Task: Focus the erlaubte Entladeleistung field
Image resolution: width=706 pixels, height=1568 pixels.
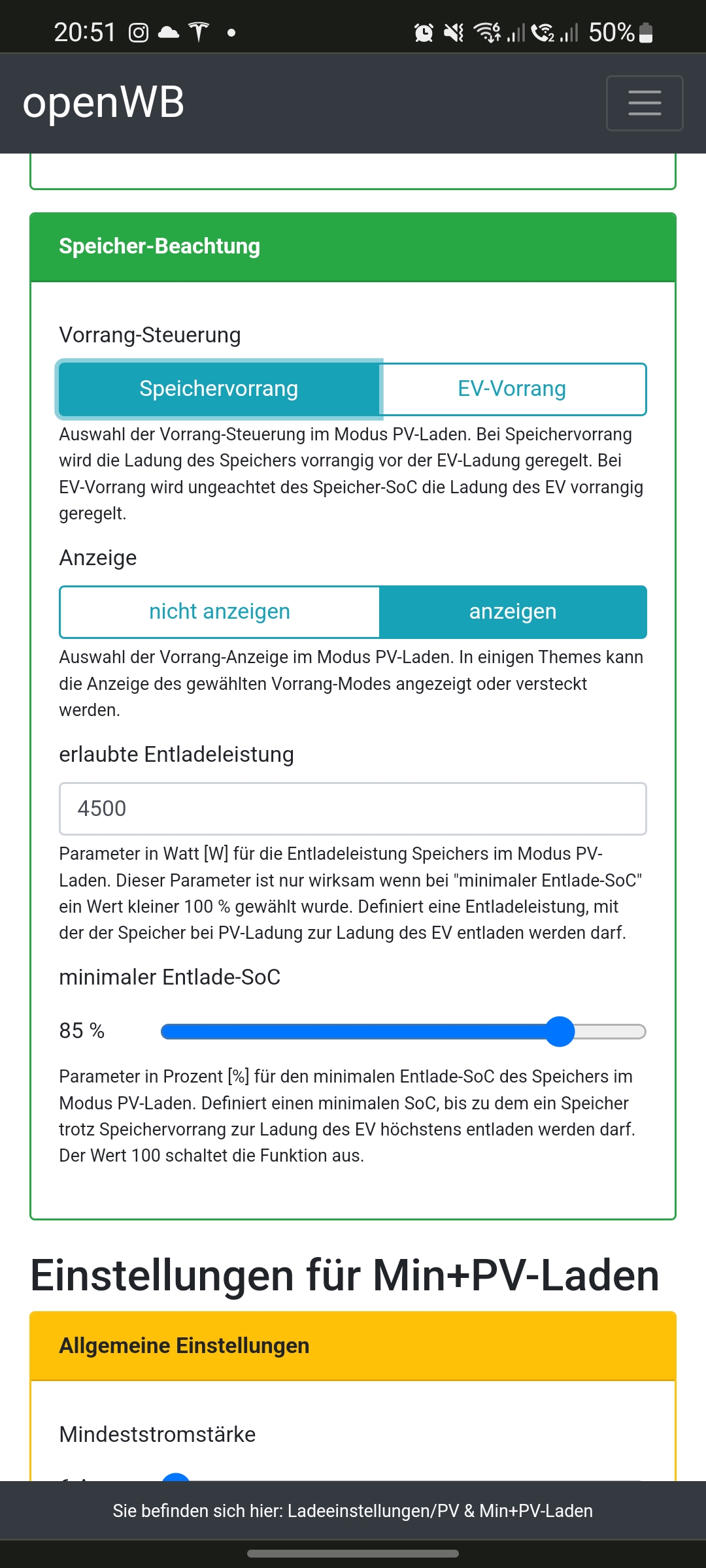Action: (x=353, y=809)
